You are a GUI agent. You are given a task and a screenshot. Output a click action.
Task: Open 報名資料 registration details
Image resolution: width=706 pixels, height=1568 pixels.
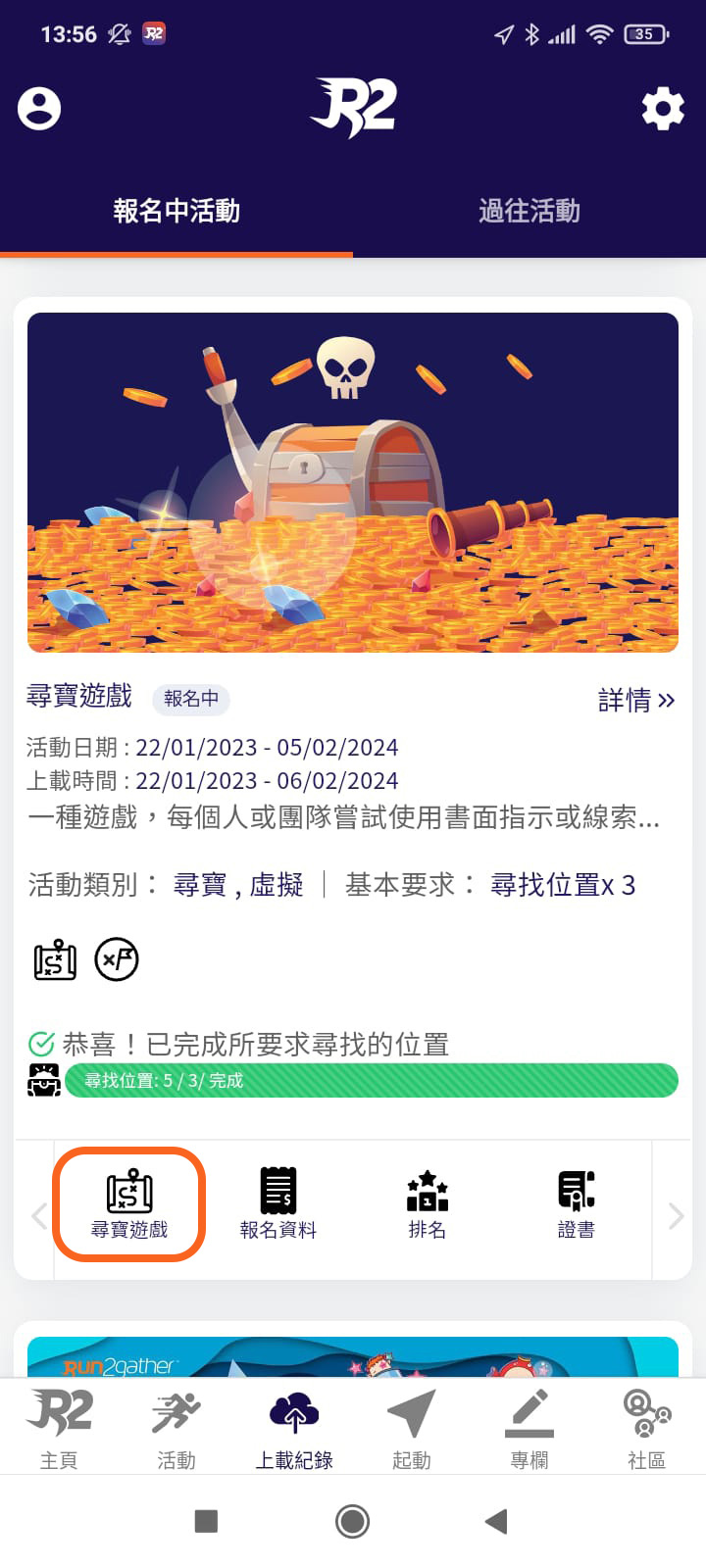coord(278,1204)
